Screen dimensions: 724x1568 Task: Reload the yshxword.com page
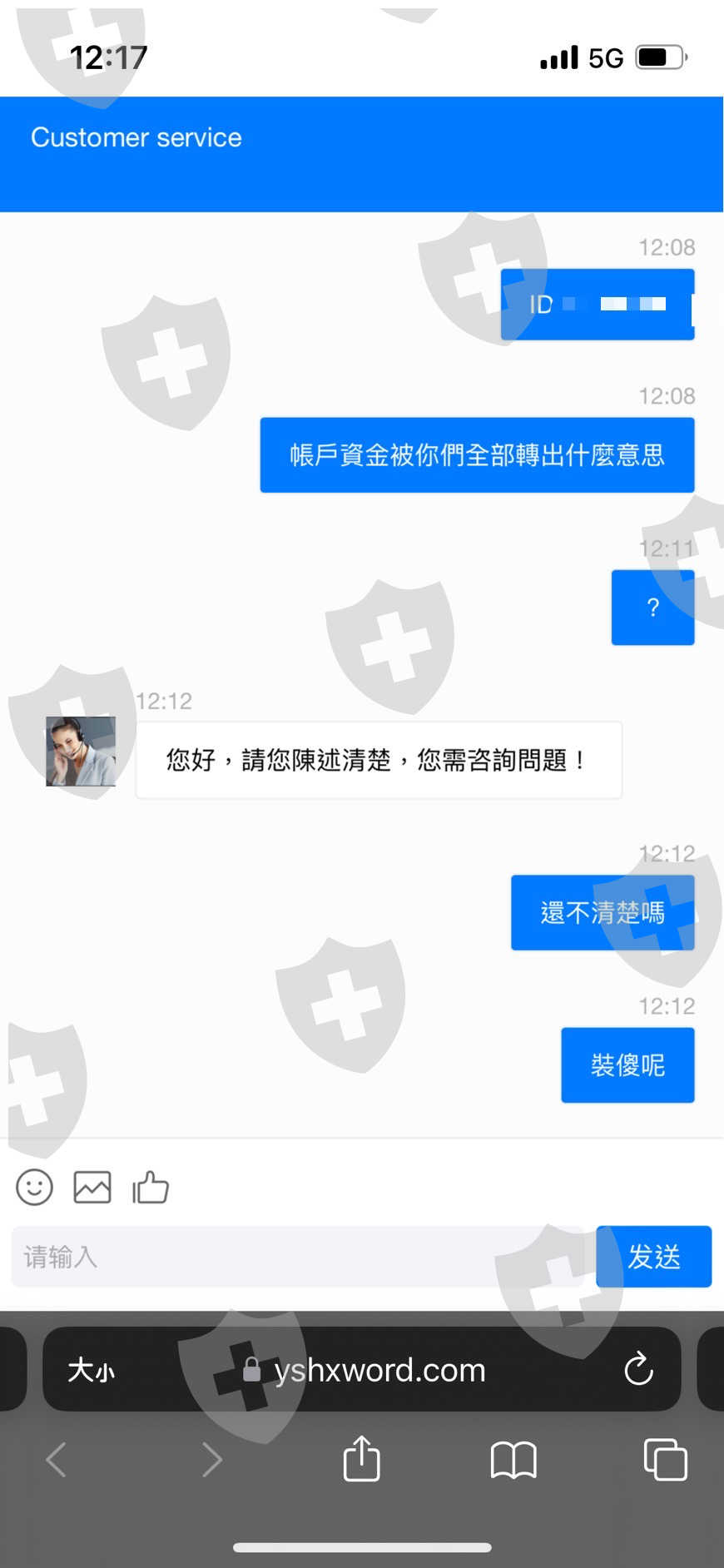(x=638, y=1369)
